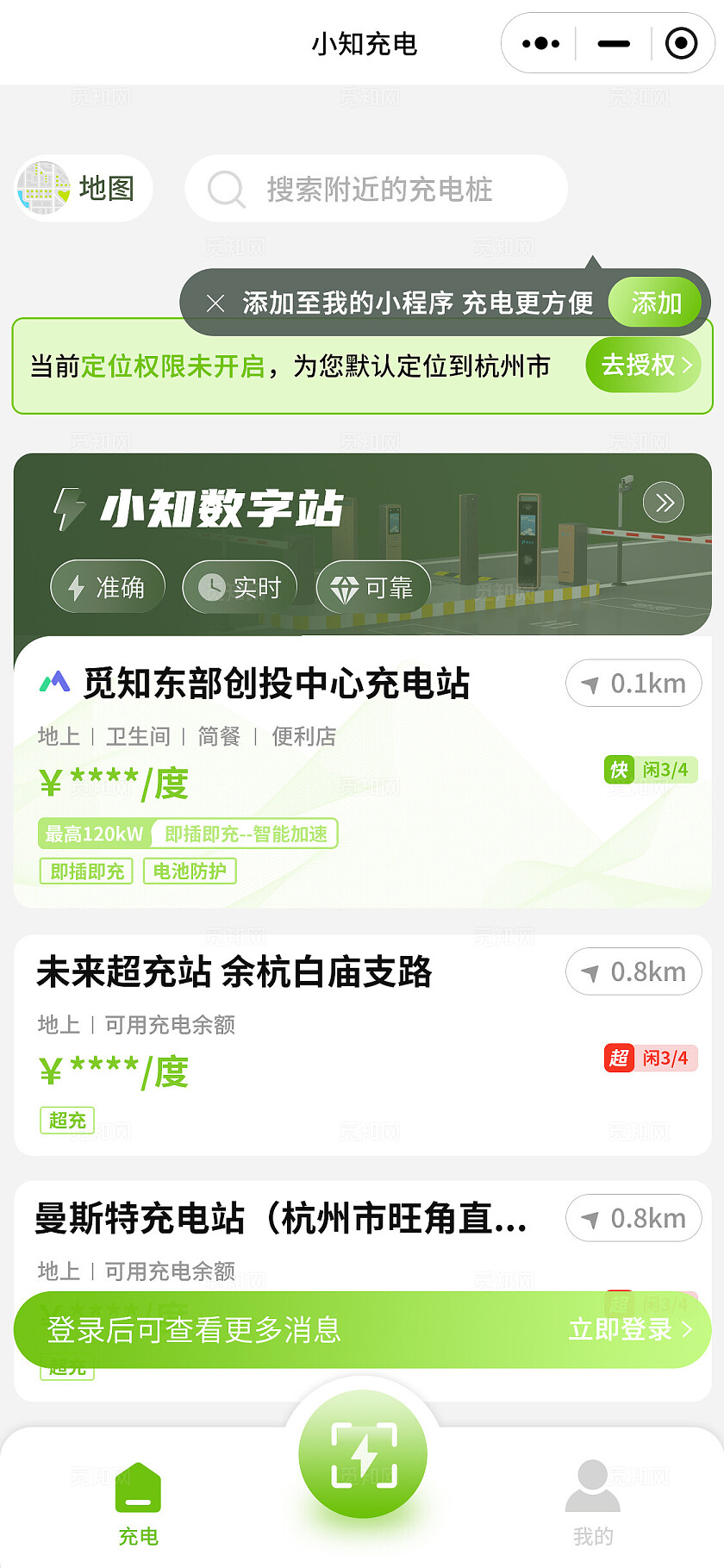Tap the 可靠 diamond badge on the banner
The image size is (724, 1568).
click(372, 586)
